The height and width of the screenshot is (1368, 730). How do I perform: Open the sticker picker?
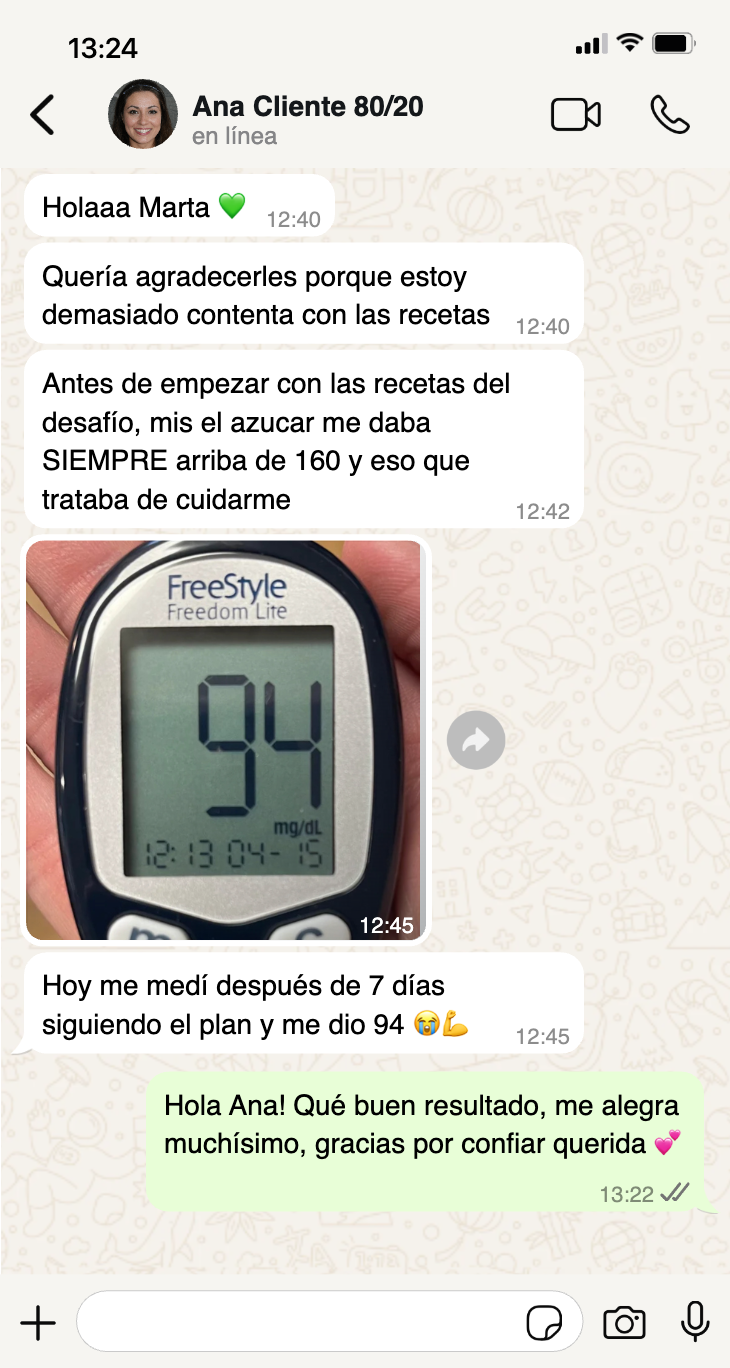(x=544, y=1323)
